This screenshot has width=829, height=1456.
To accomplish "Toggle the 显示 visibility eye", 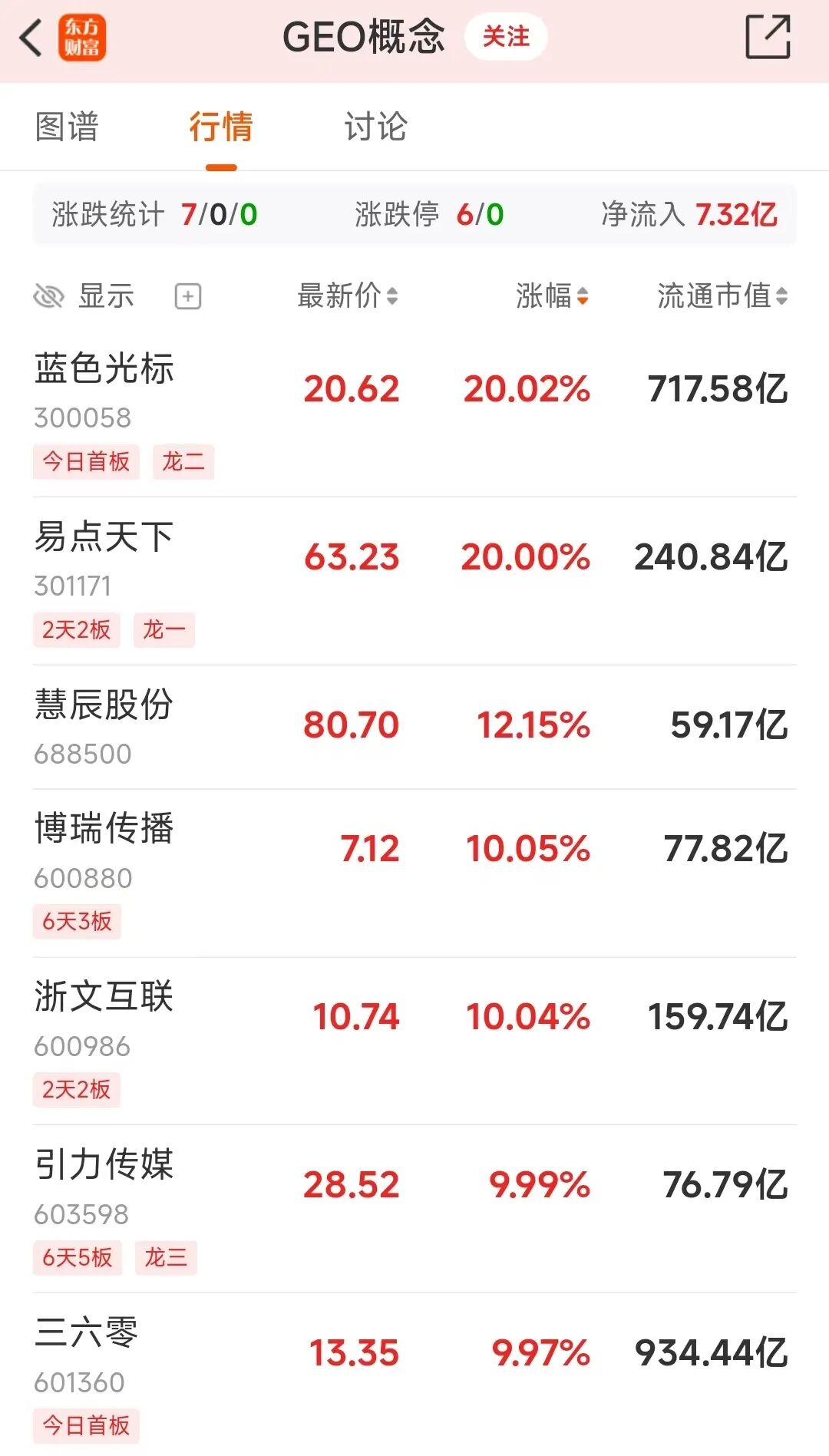I will (x=49, y=296).
